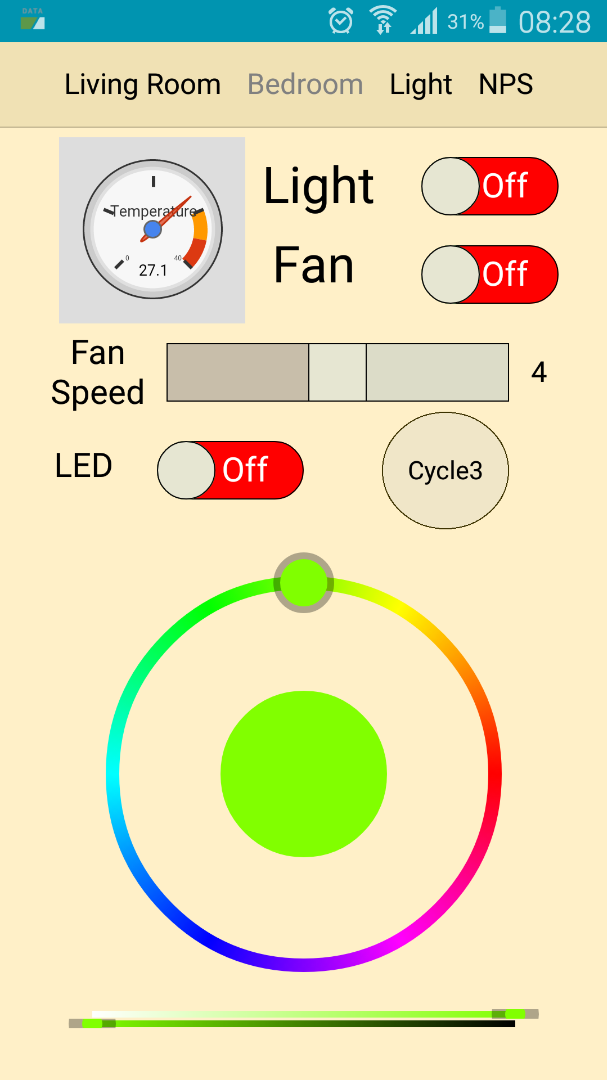This screenshot has width=607, height=1080.
Task: Tap the white-to-green saturation slider
Action: pyautogui.click(x=300, y=1014)
